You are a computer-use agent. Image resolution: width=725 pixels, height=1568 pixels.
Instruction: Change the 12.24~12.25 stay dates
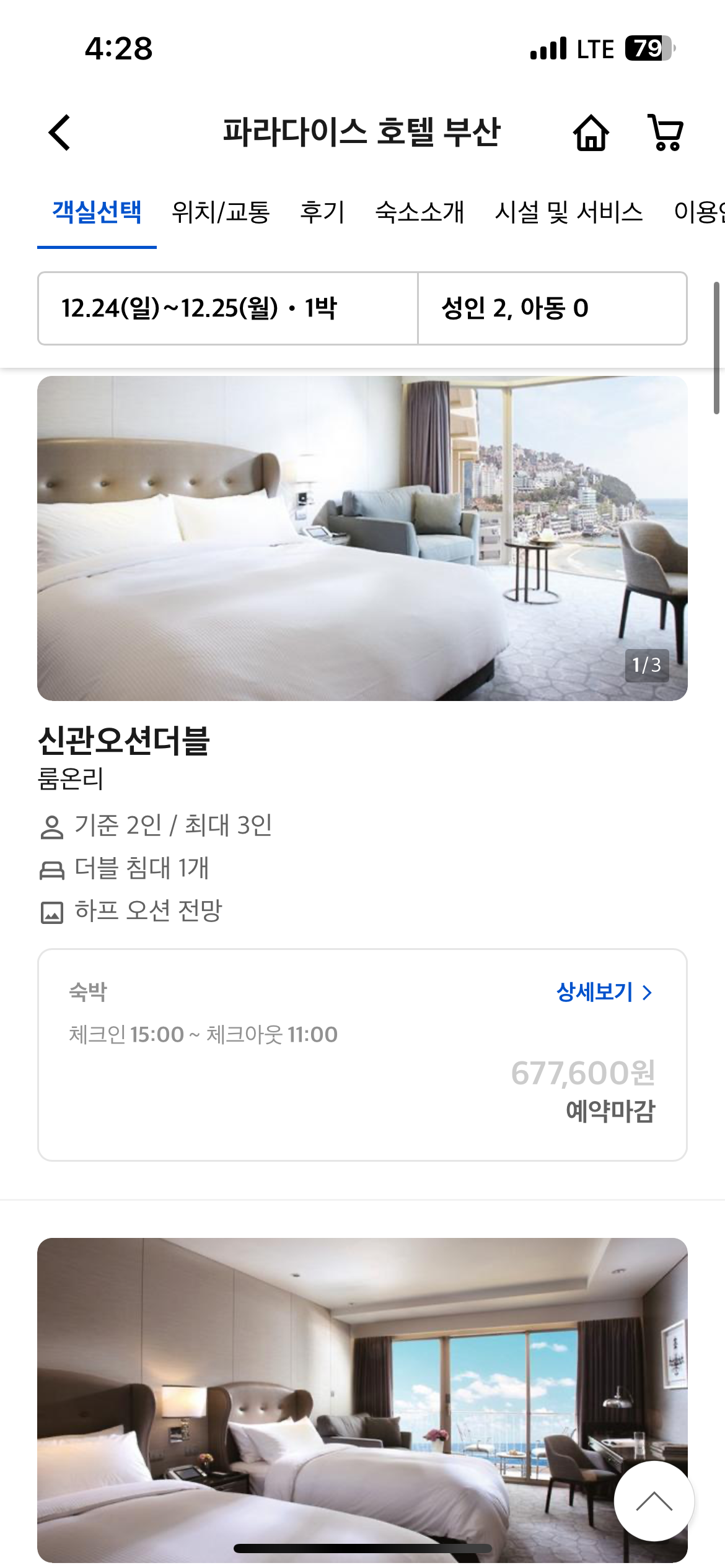[x=227, y=308]
